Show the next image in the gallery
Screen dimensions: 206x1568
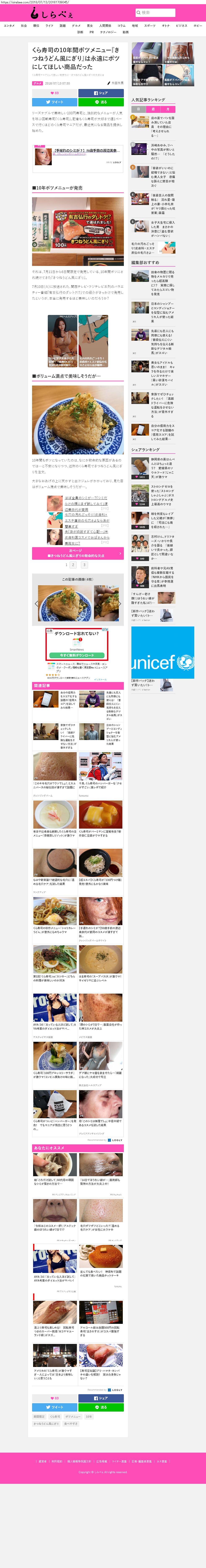(120, 604)
